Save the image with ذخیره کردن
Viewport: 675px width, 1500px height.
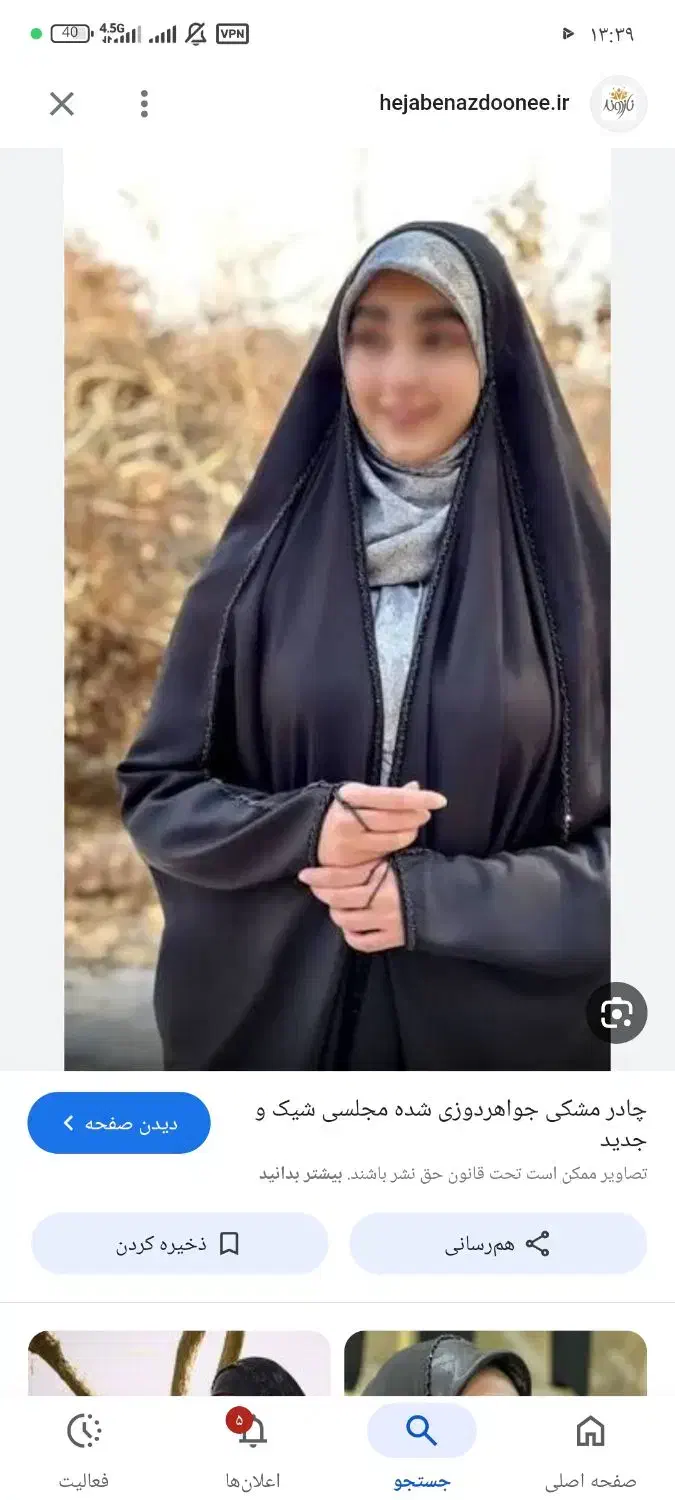point(180,1244)
